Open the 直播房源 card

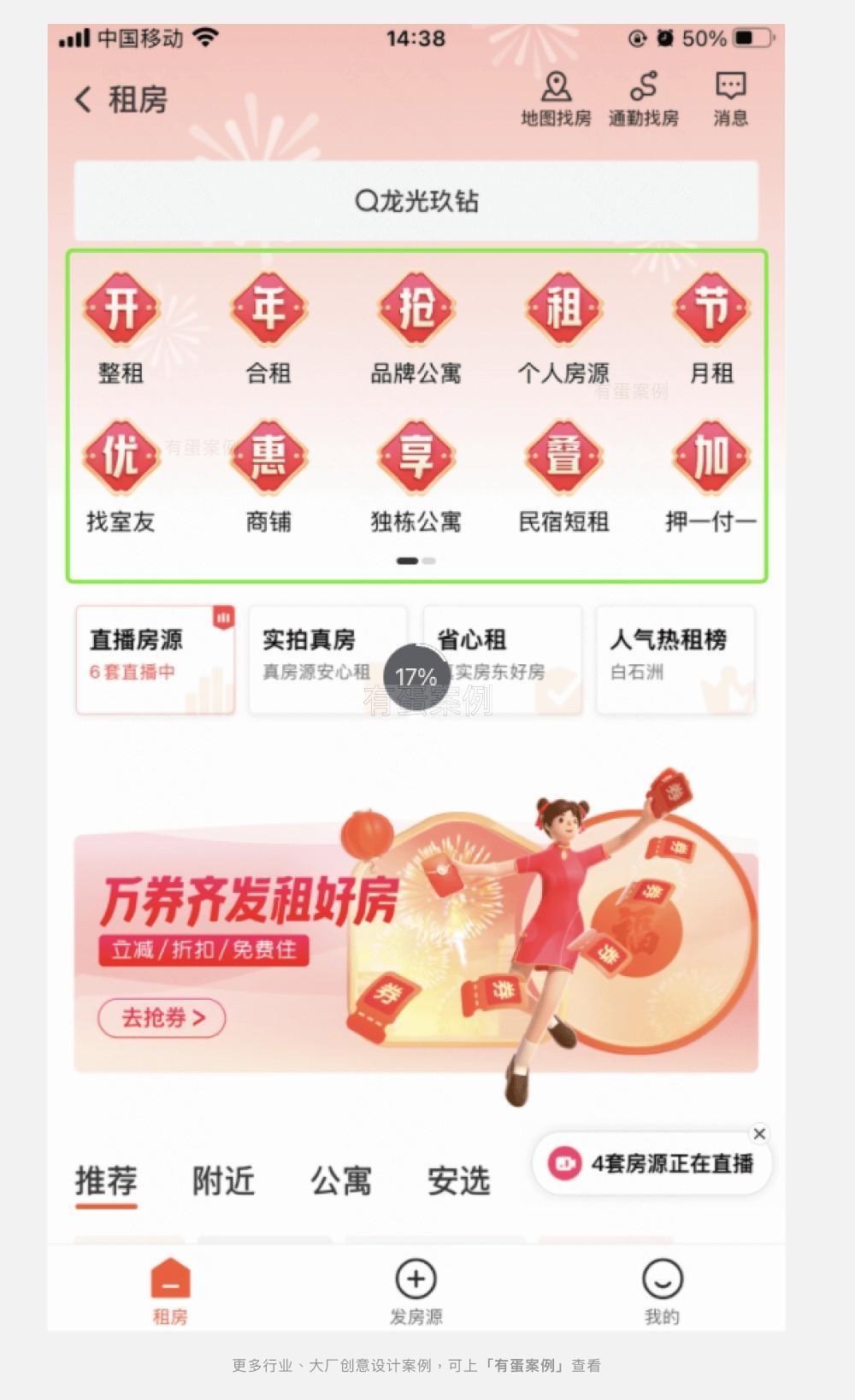(x=155, y=659)
